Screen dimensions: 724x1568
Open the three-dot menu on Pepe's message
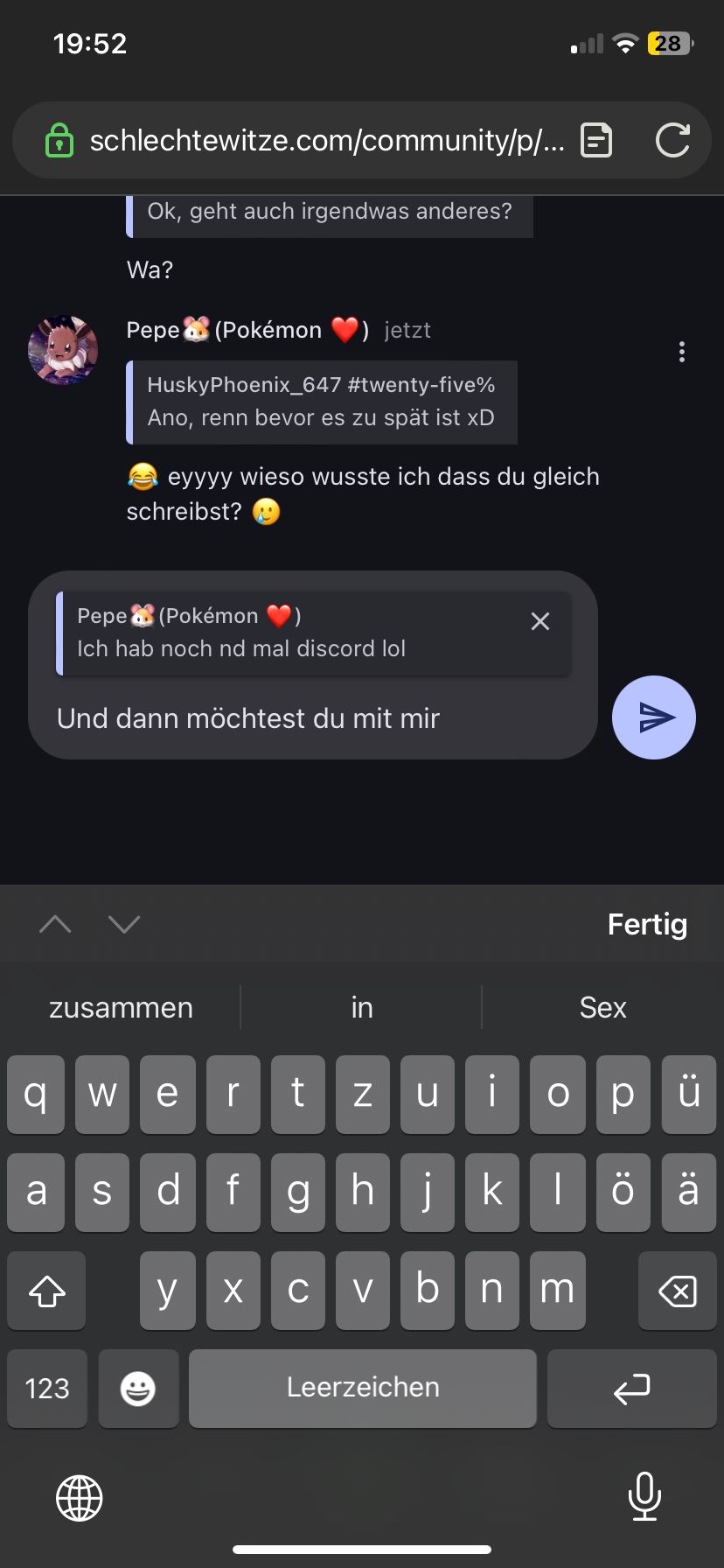[x=682, y=353]
